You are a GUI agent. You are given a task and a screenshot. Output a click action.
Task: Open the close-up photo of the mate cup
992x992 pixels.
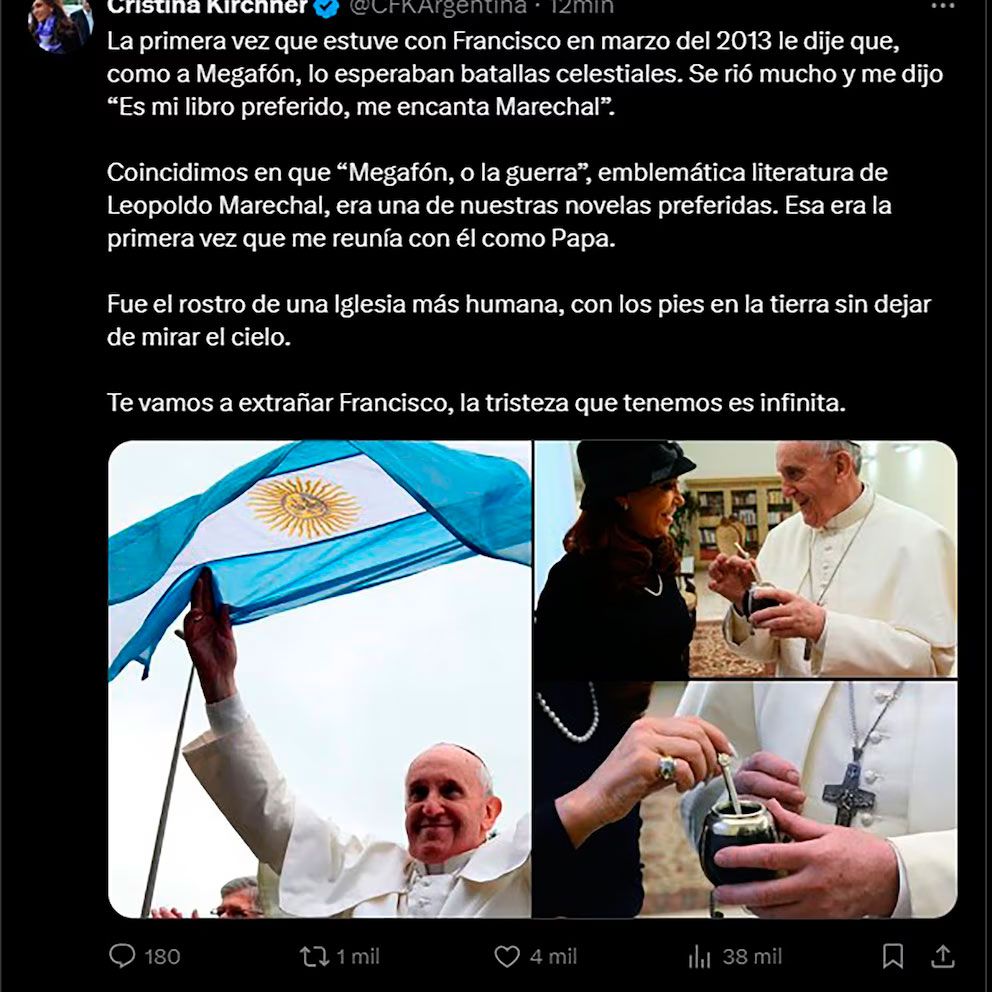coord(746,800)
